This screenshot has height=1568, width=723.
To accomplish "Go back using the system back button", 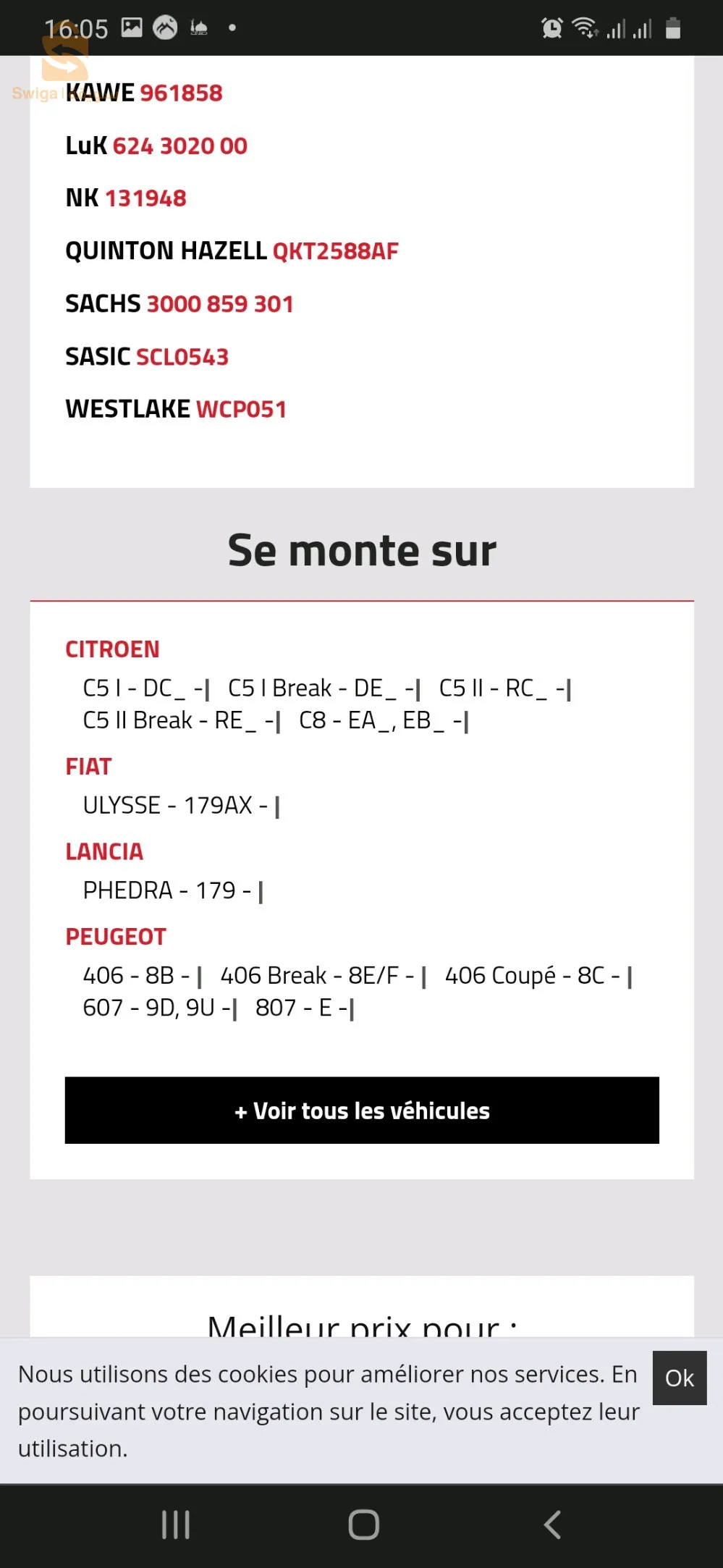I will 552,1525.
